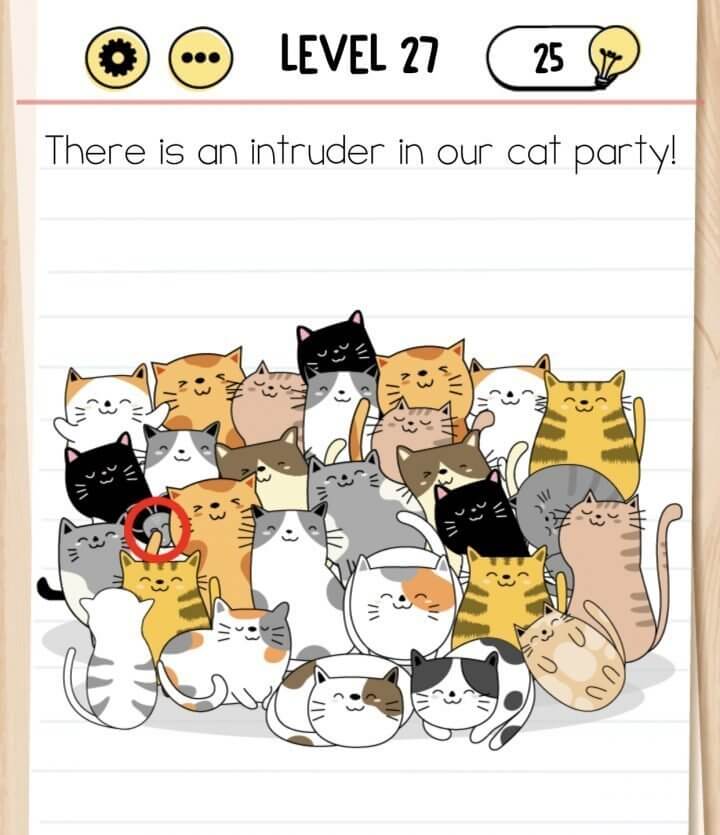The image size is (720, 835).
Task: Tap the intruder circled in red
Action: [x=157, y=527]
